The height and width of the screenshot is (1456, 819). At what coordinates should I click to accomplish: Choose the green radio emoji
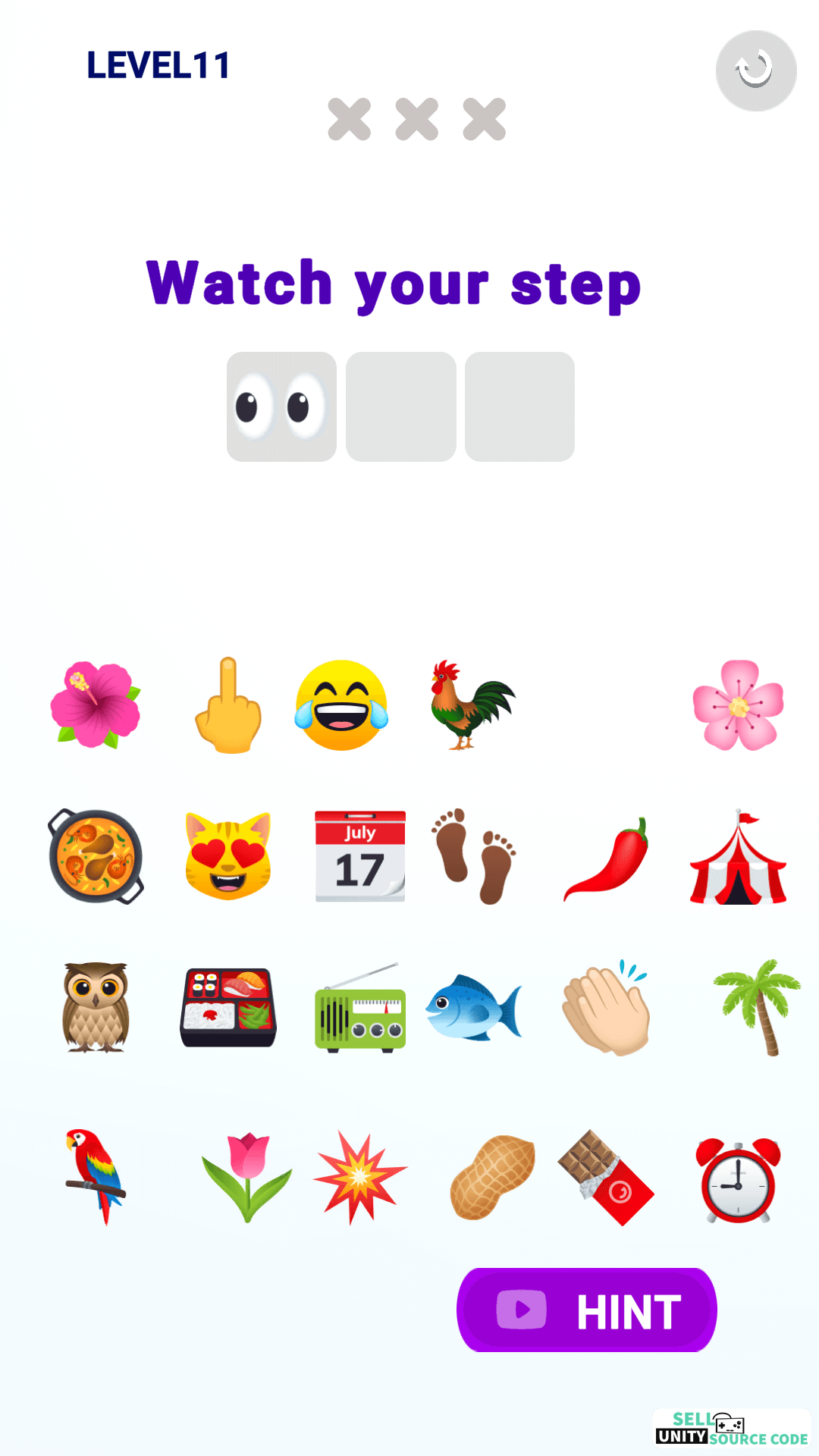pyautogui.click(x=360, y=1008)
